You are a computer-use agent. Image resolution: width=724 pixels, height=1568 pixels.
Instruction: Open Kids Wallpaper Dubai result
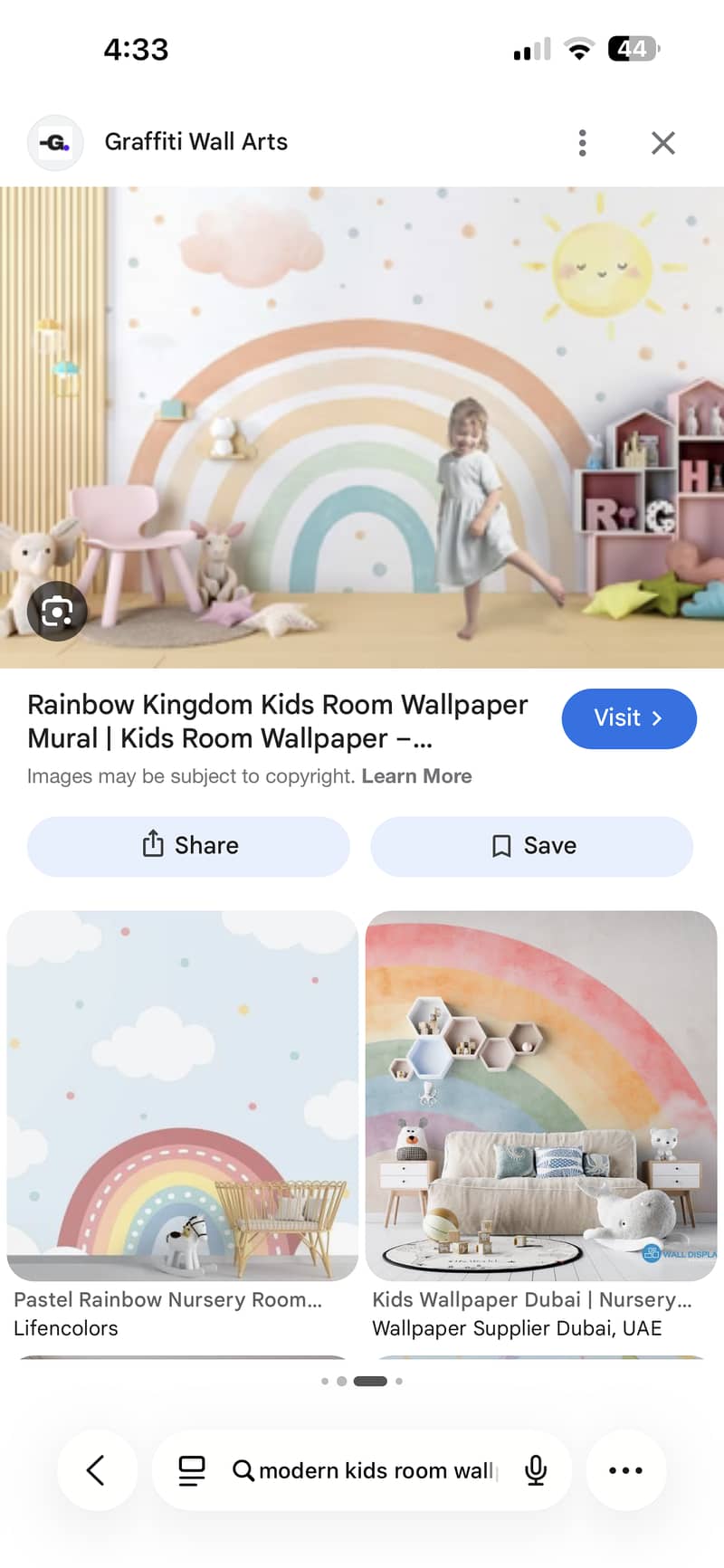pos(540,1097)
